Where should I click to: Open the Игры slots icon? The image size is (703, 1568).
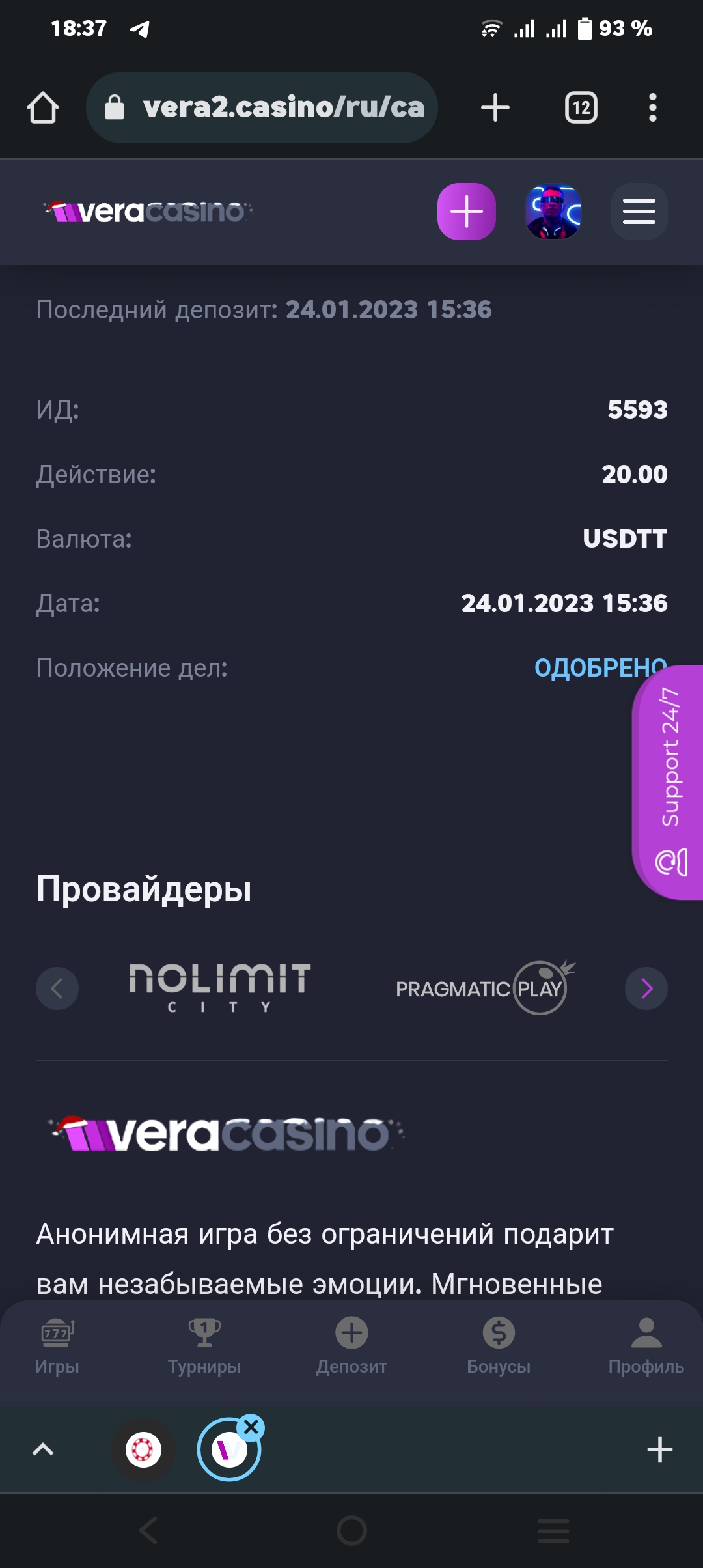pos(57,1339)
